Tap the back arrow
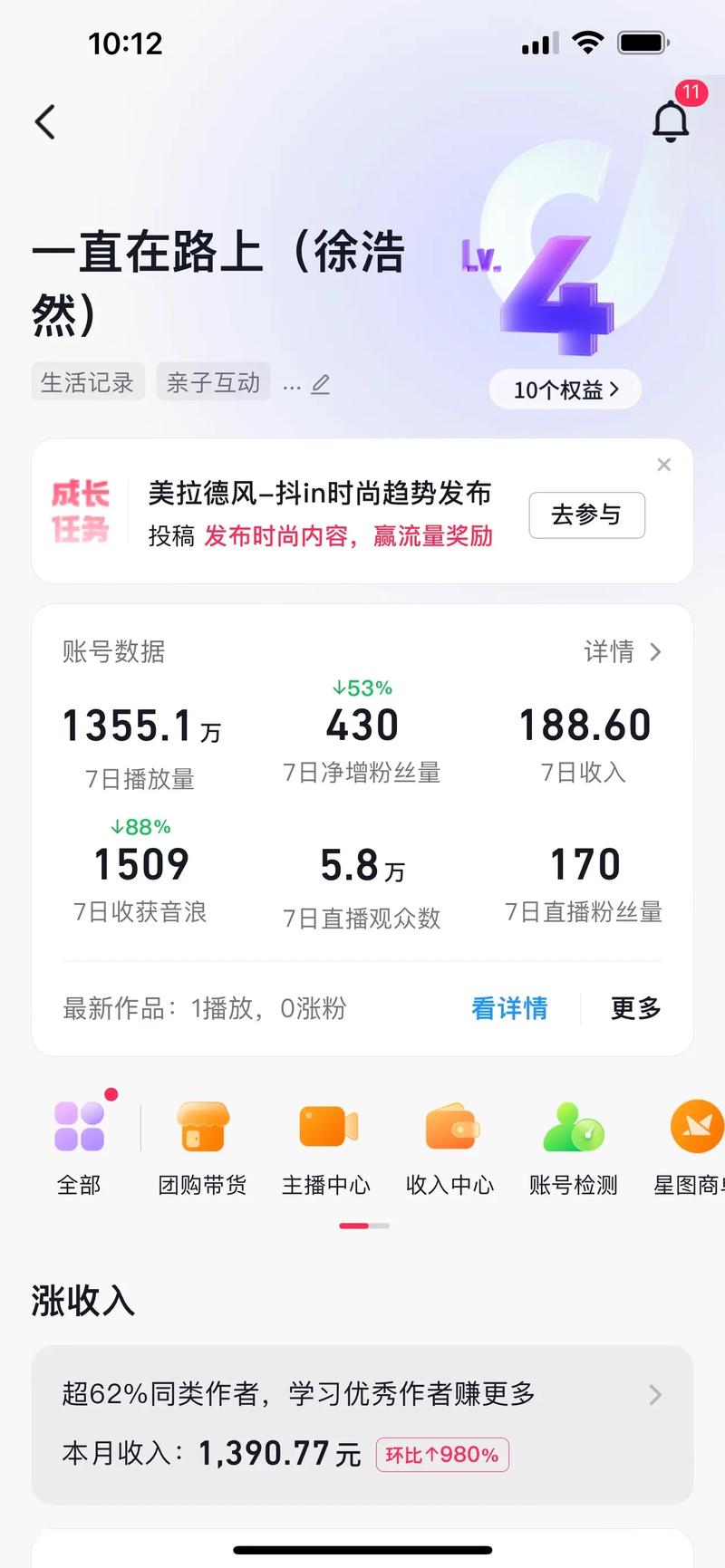This screenshot has width=725, height=1568. 44,121
